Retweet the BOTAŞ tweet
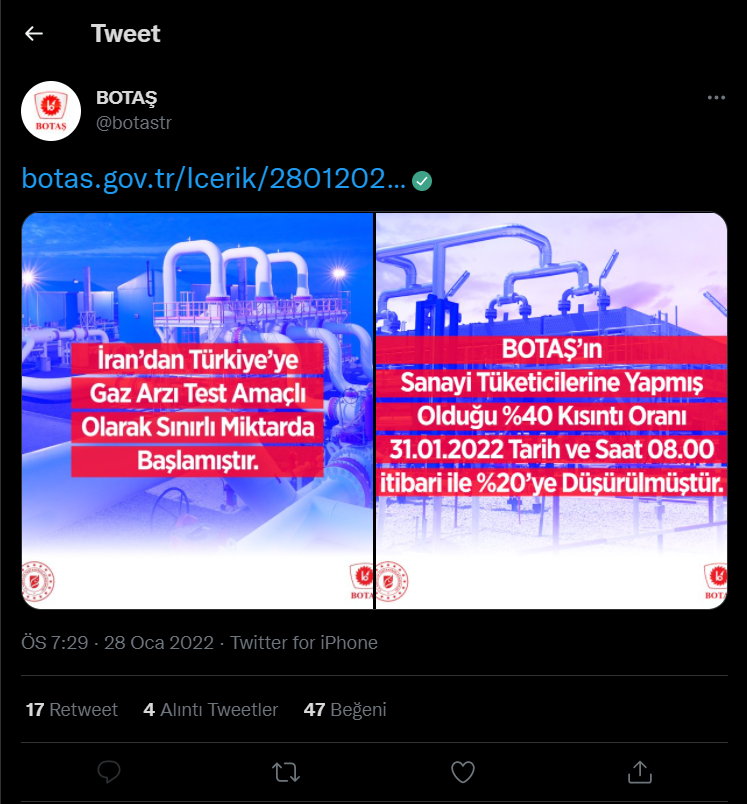This screenshot has height=804, width=747. pos(285,771)
